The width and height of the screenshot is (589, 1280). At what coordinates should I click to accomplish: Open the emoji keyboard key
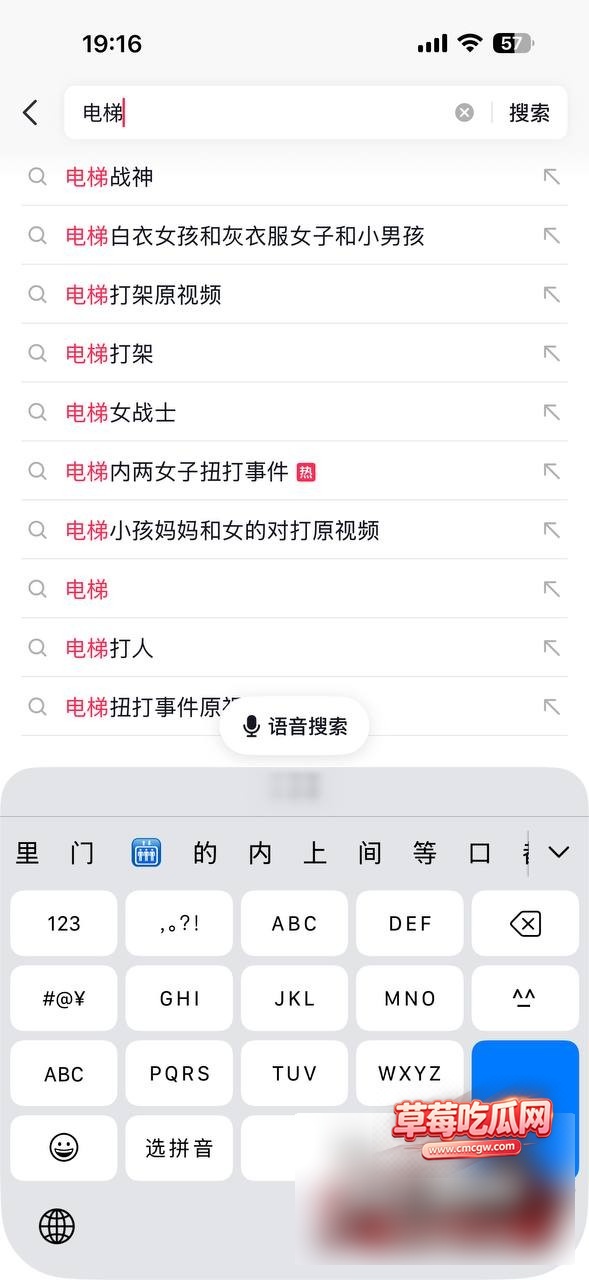[64, 1148]
